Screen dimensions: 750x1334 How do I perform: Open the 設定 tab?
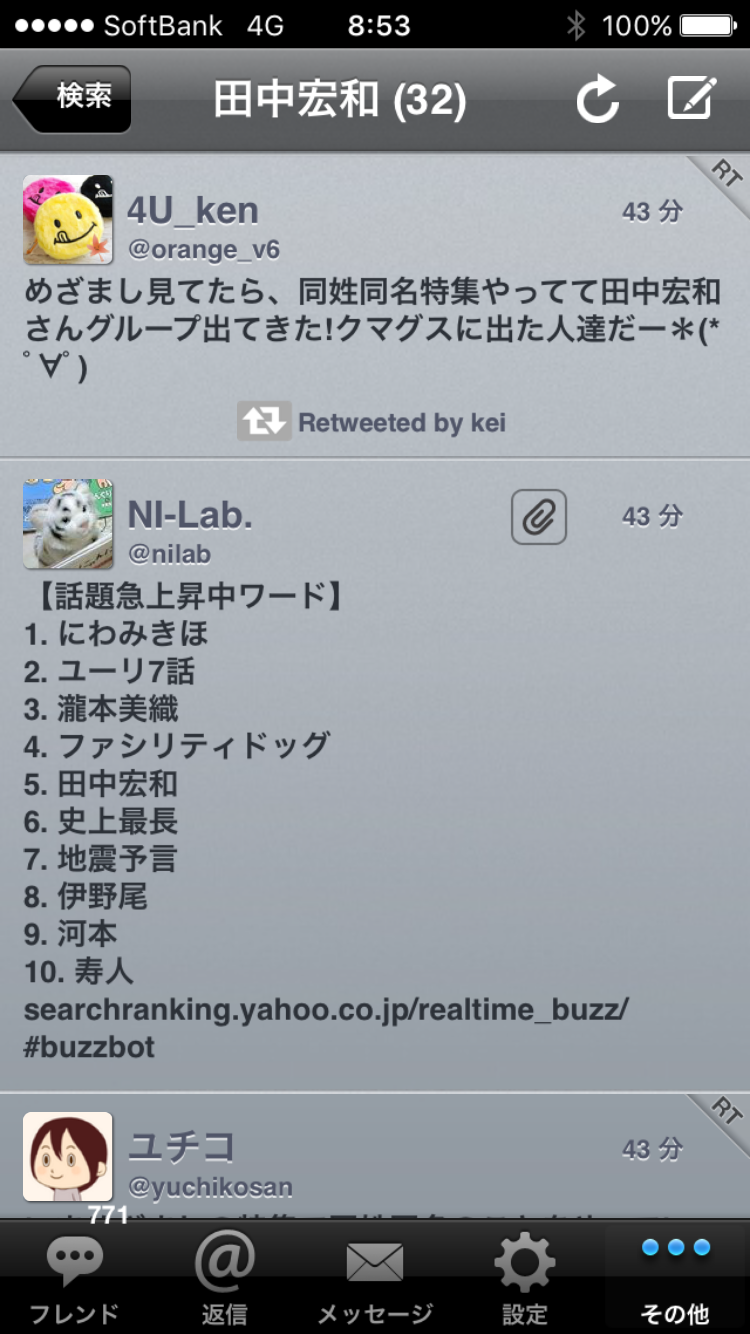coord(525,1277)
